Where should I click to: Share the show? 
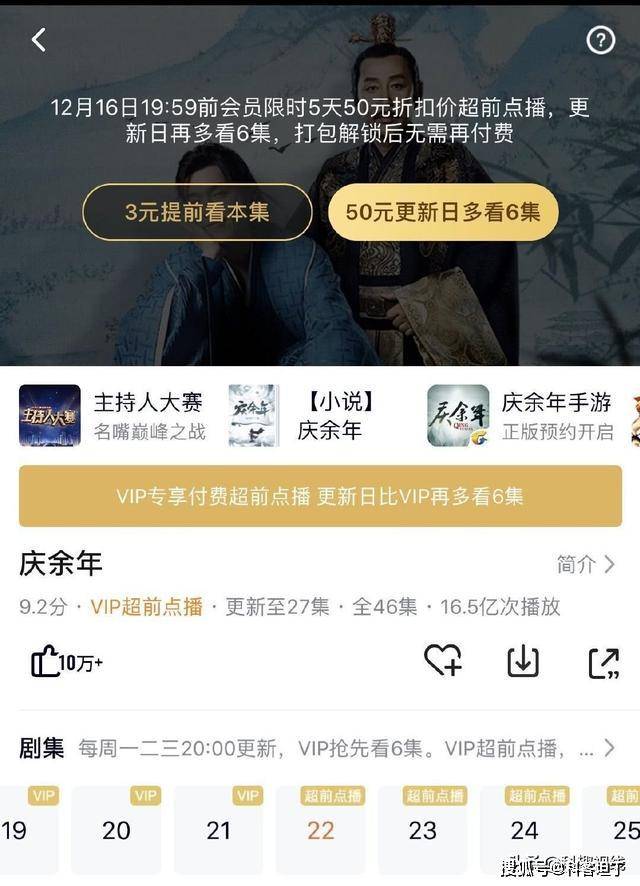[x=604, y=662]
